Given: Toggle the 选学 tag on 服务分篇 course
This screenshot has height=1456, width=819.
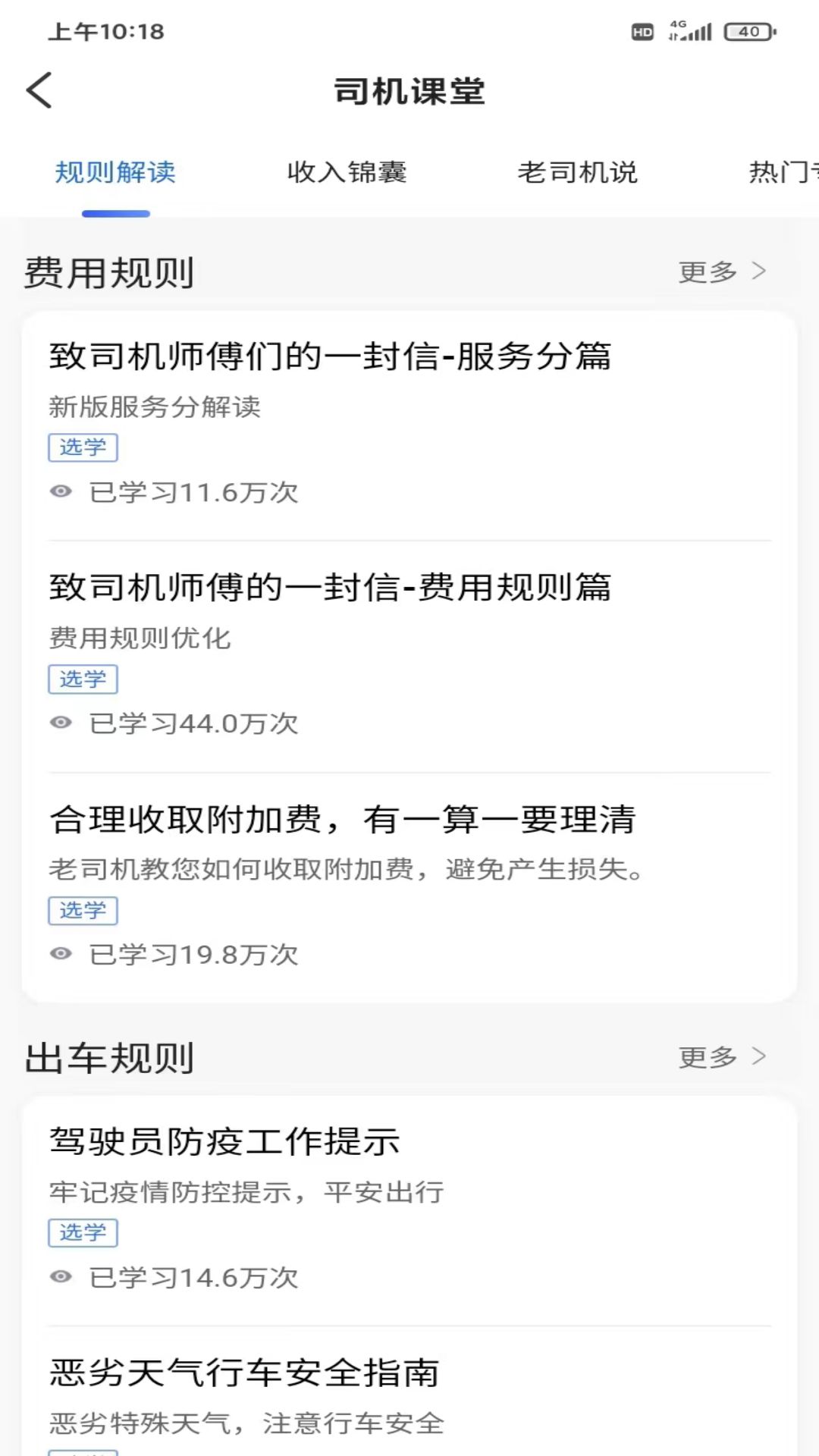Looking at the screenshot, I should point(83,448).
